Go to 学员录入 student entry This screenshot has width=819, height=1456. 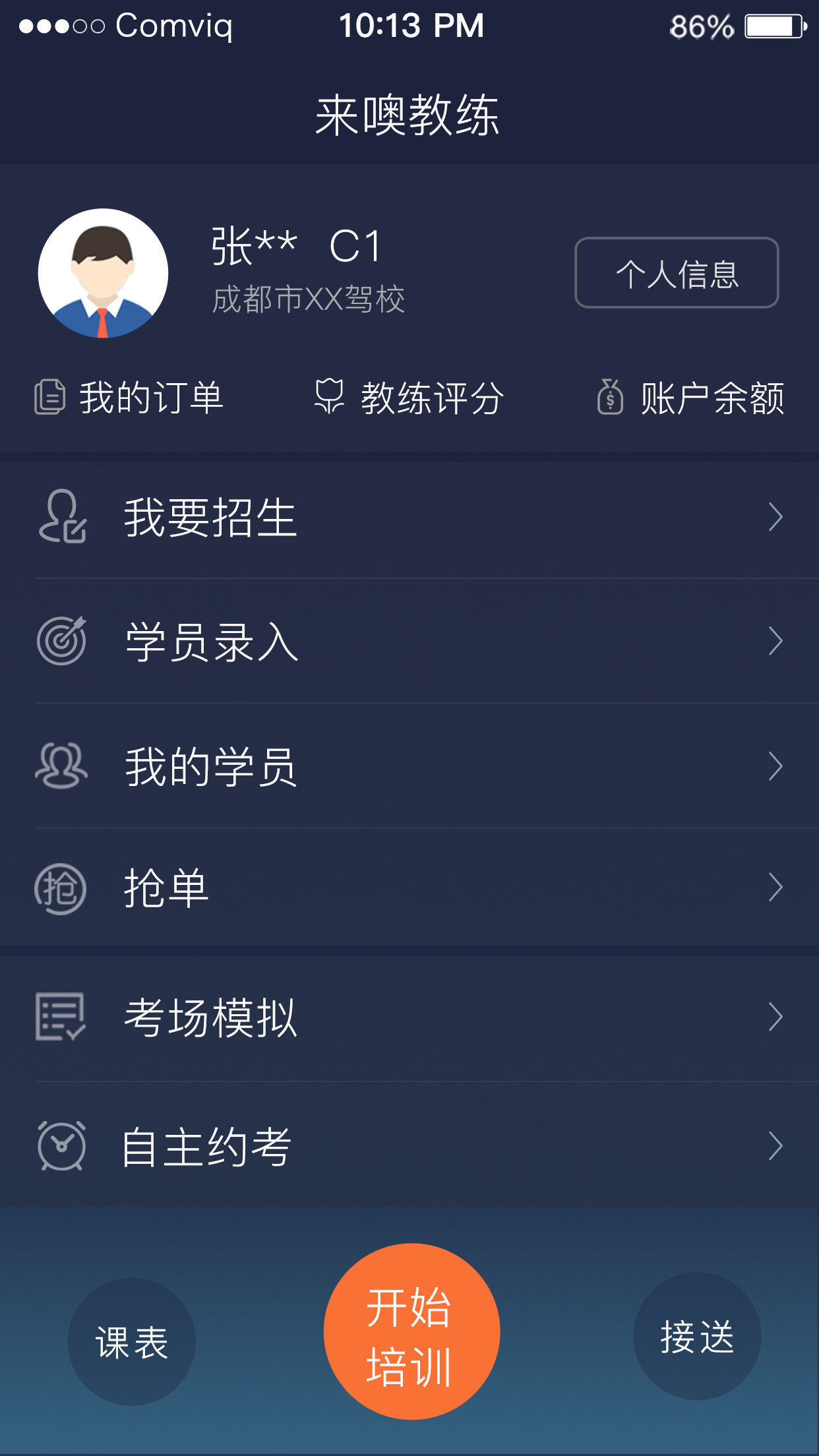click(x=409, y=642)
